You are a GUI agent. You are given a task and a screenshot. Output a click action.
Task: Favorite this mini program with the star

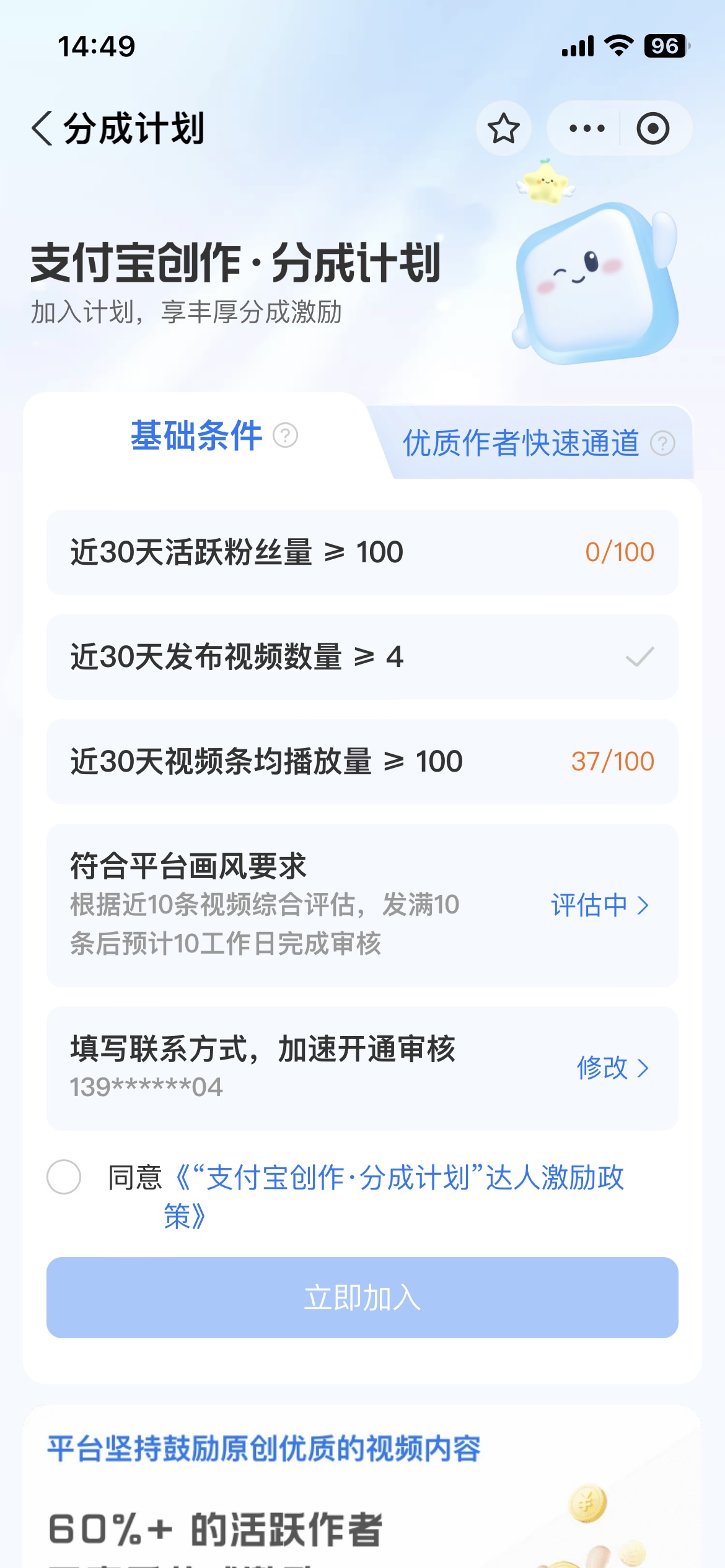(x=503, y=129)
